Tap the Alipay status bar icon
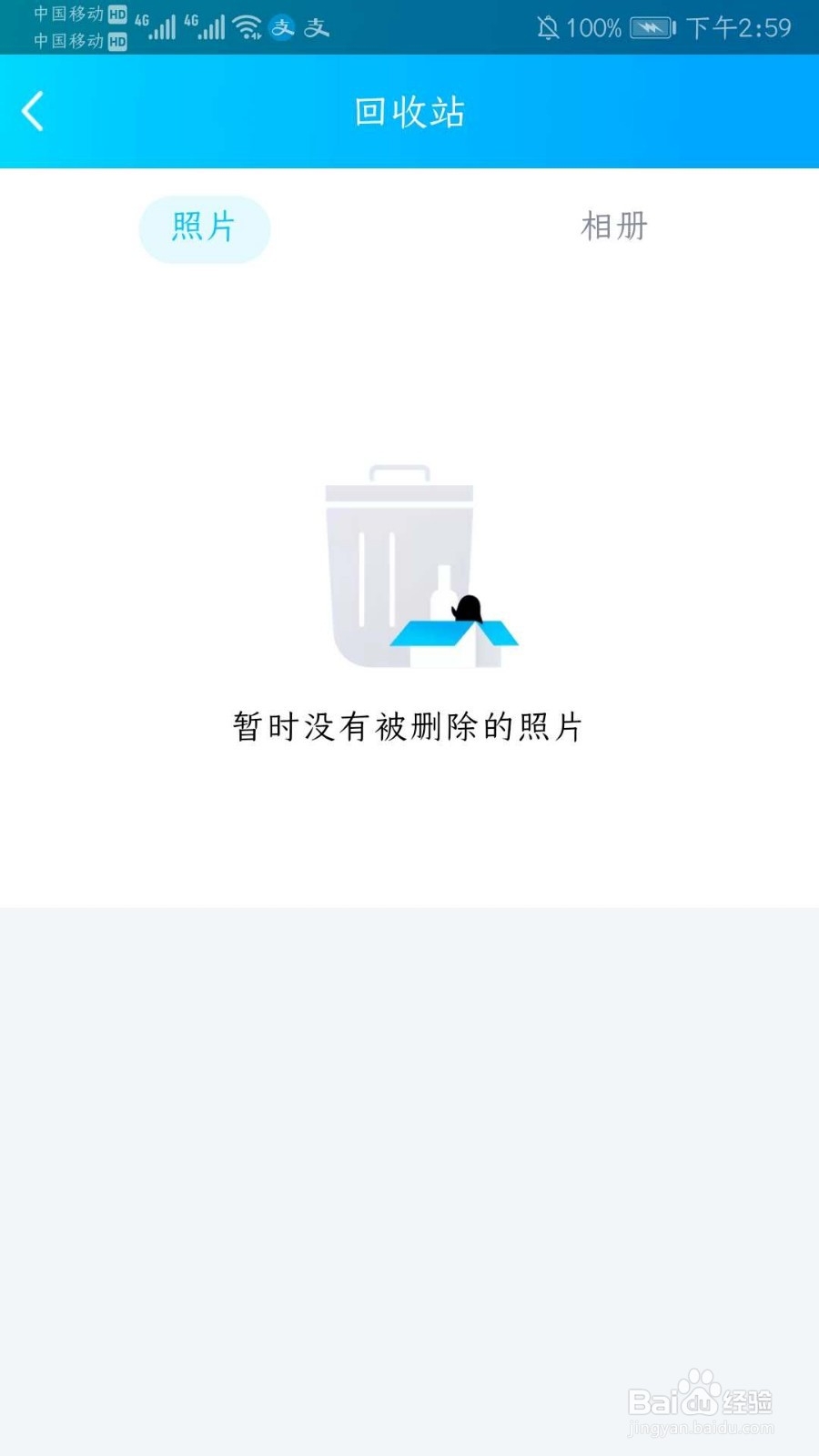Screen dimensions: 819x1456 tap(283, 28)
